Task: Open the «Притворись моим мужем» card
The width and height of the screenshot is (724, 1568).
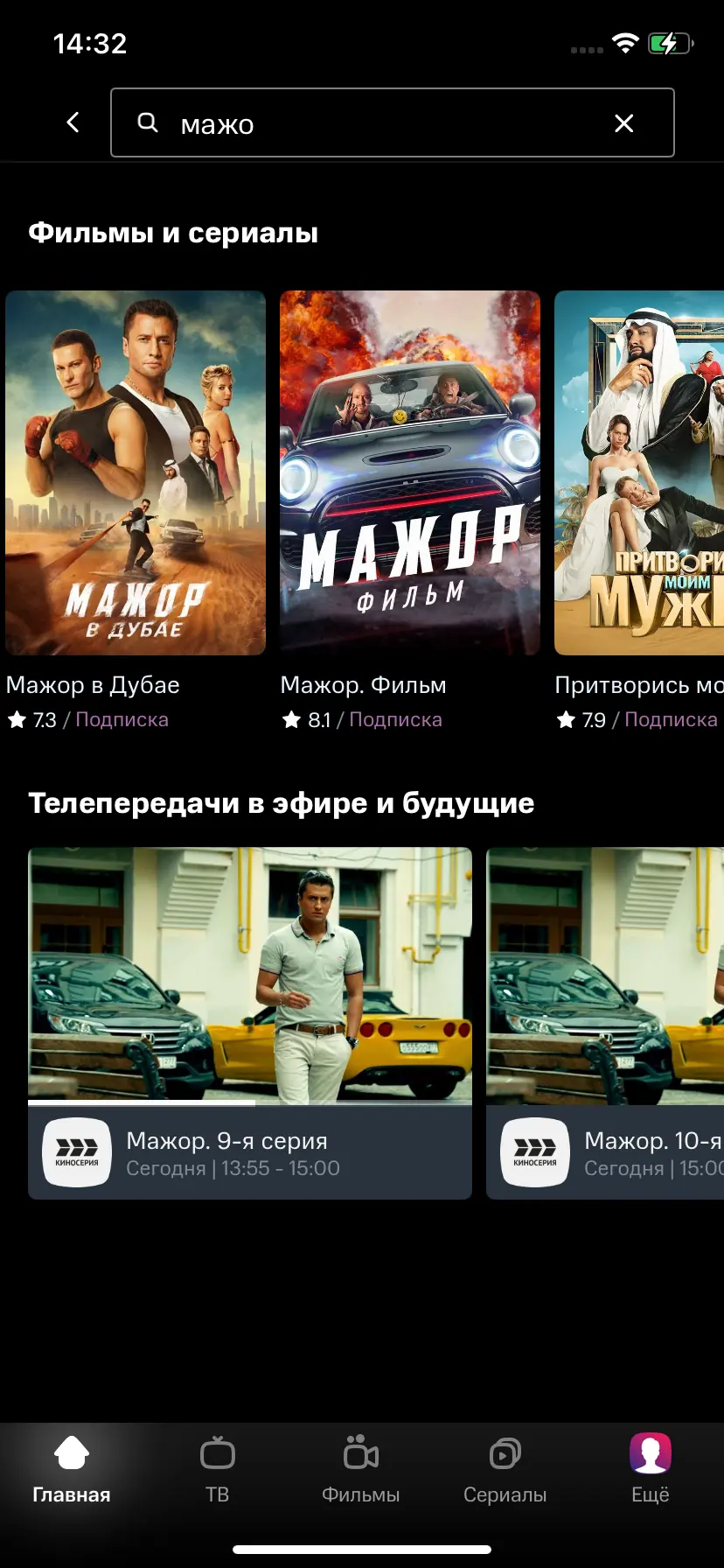Action: pyautogui.click(x=639, y=472)
